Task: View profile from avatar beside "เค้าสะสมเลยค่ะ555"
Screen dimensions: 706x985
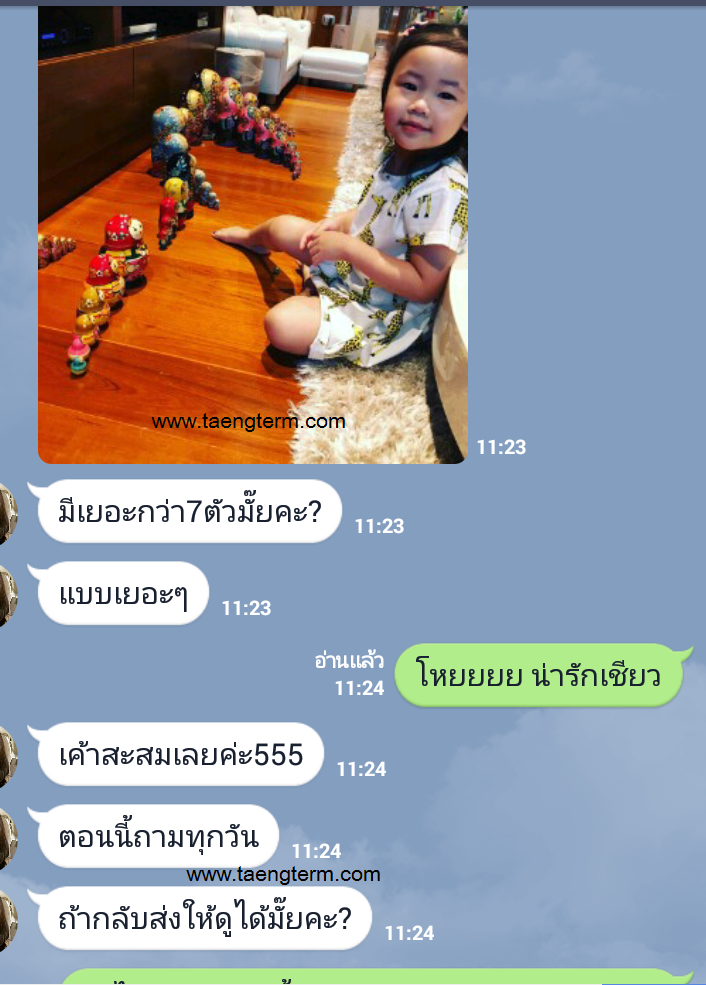Action: pos(7,756)
